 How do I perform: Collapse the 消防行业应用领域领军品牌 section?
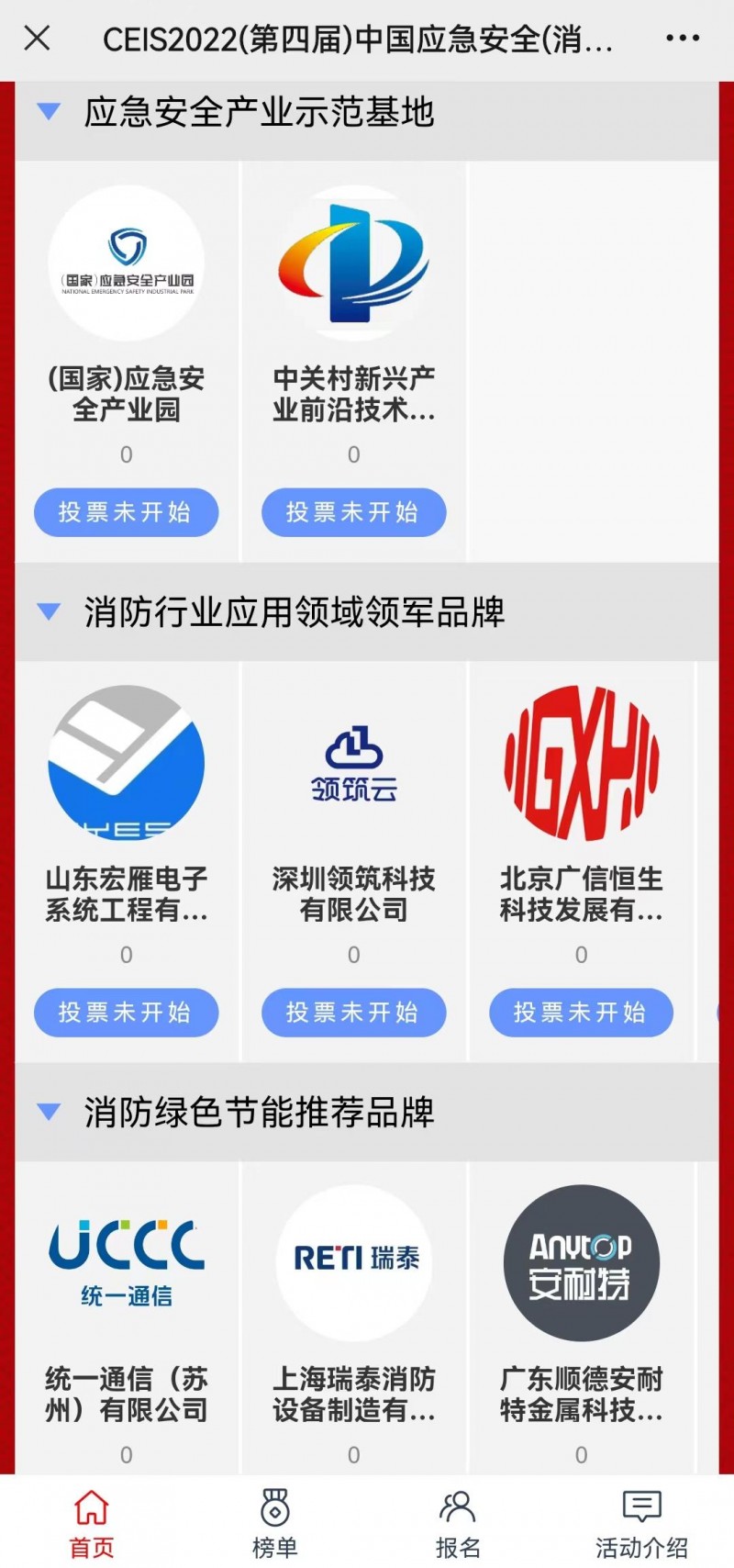[x=48, y=612]
